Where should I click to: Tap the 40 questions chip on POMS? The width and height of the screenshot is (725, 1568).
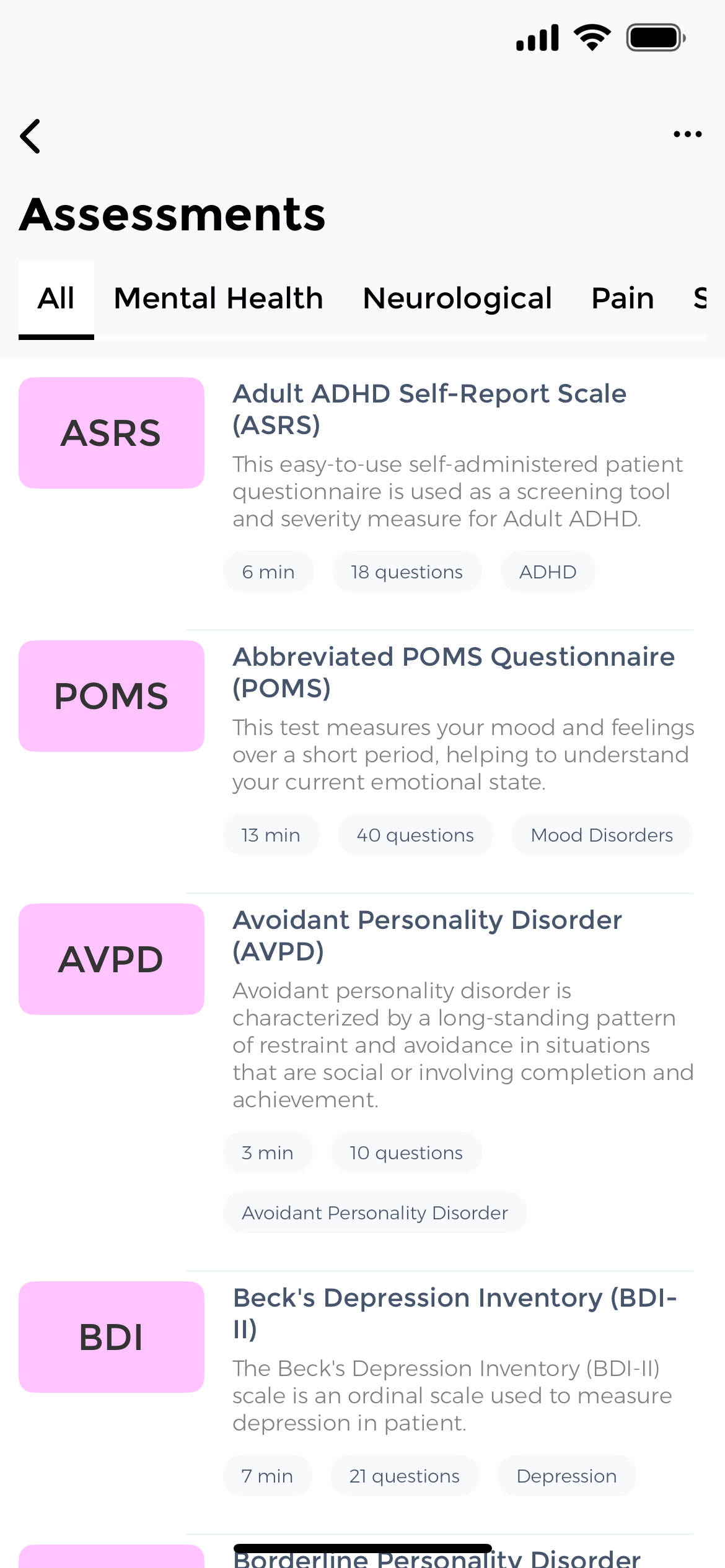click(x=415, y=834)
